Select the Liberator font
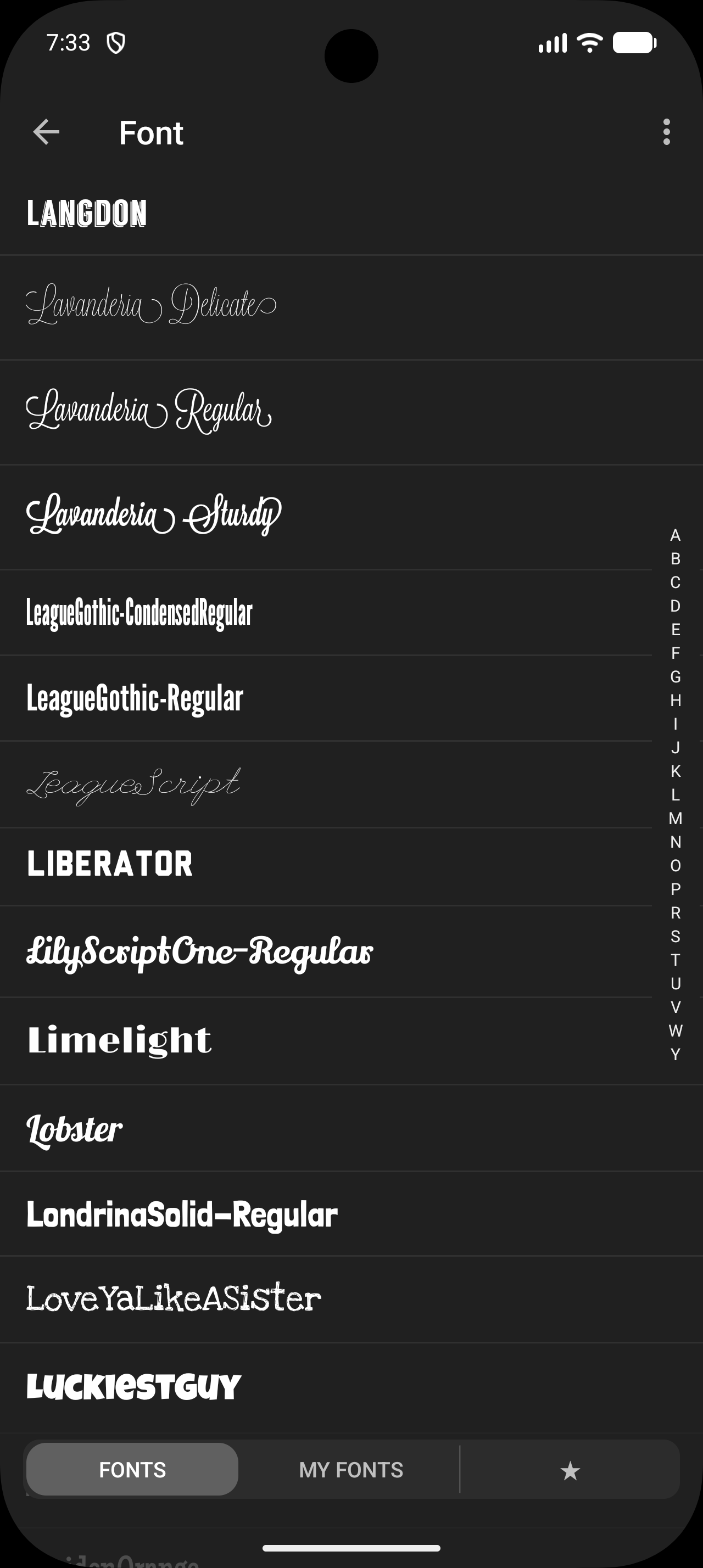The image size is (703, 1568). tap(326, 867)
